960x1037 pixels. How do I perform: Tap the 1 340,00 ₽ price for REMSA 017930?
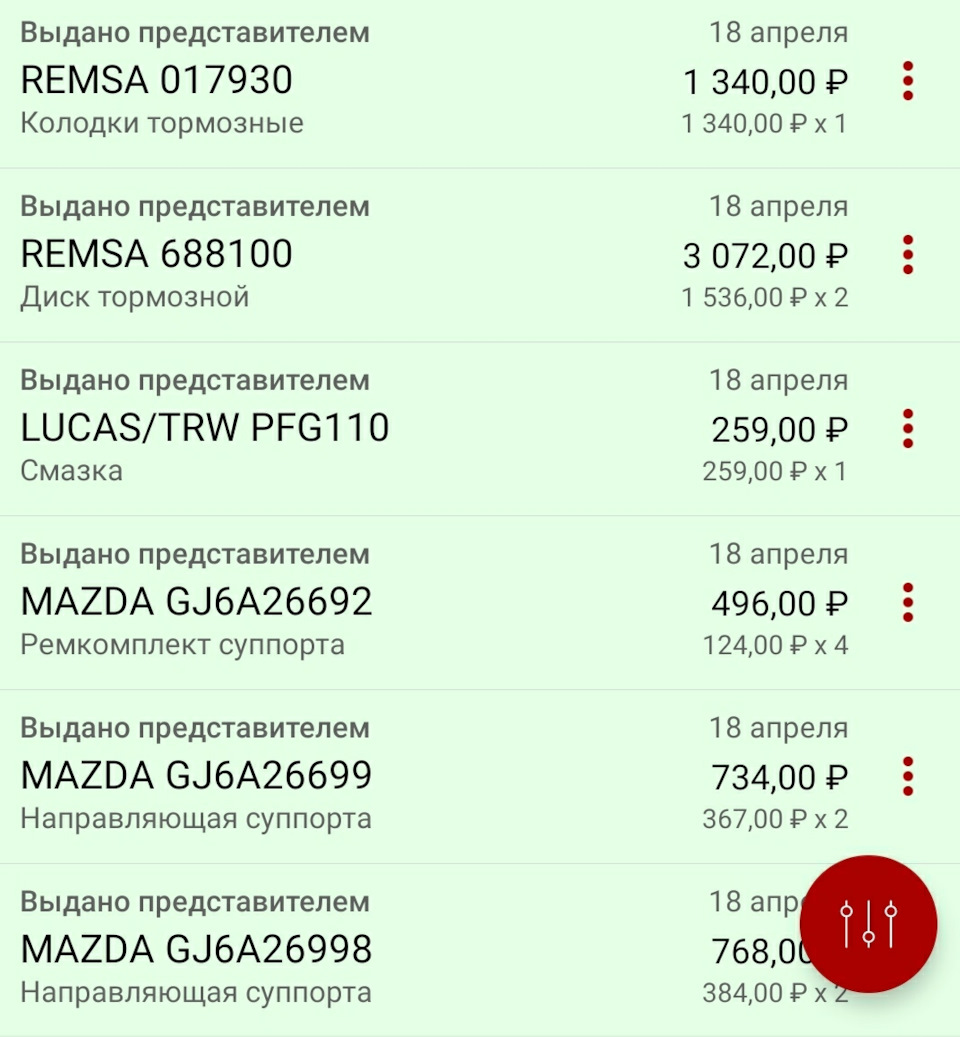click(767, 82)
